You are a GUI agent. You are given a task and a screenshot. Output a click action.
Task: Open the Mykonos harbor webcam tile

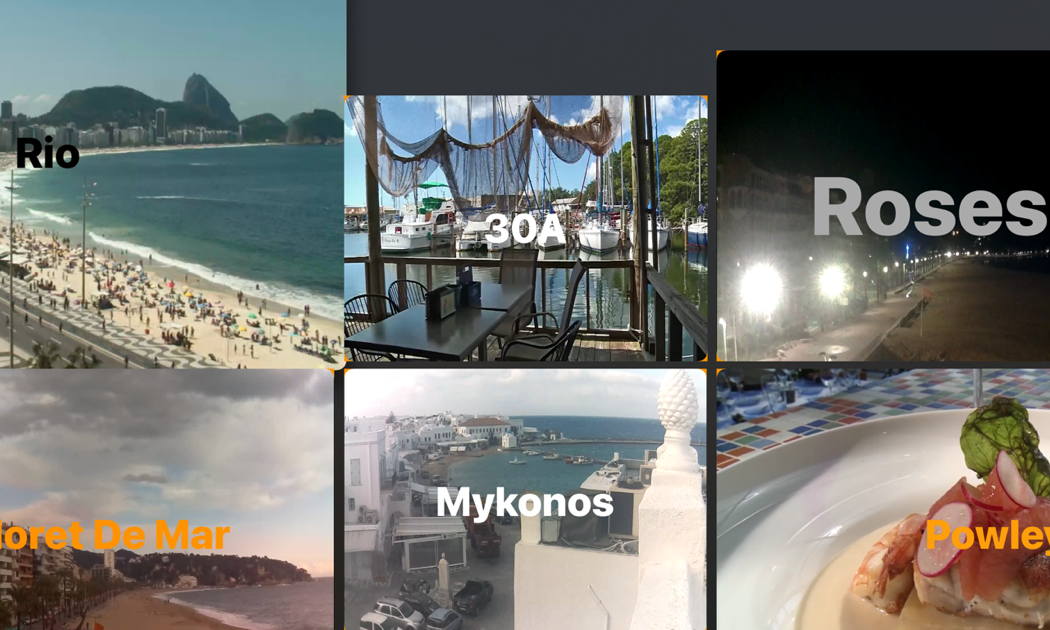[525, 500]
